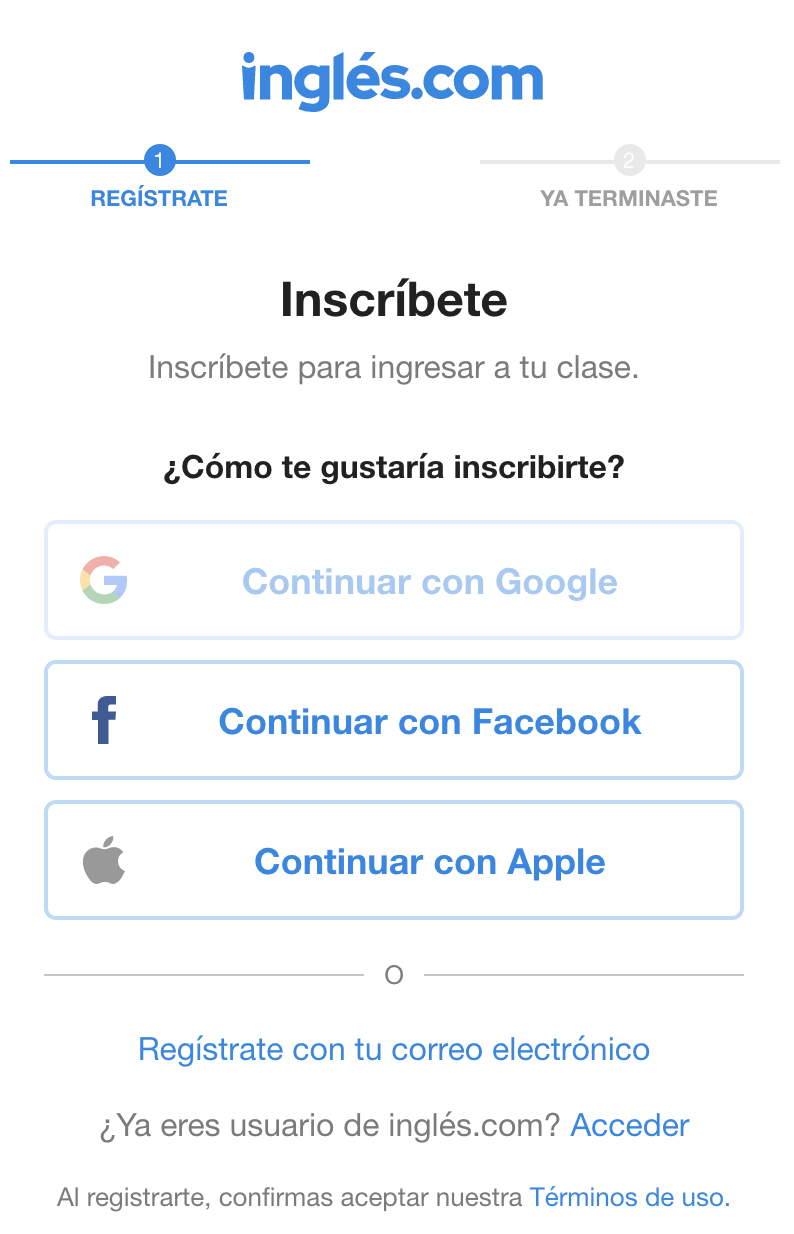Select the YA TERMINASTE step label
Screen dimensions: 794x1234
click(x=629, y=198)
